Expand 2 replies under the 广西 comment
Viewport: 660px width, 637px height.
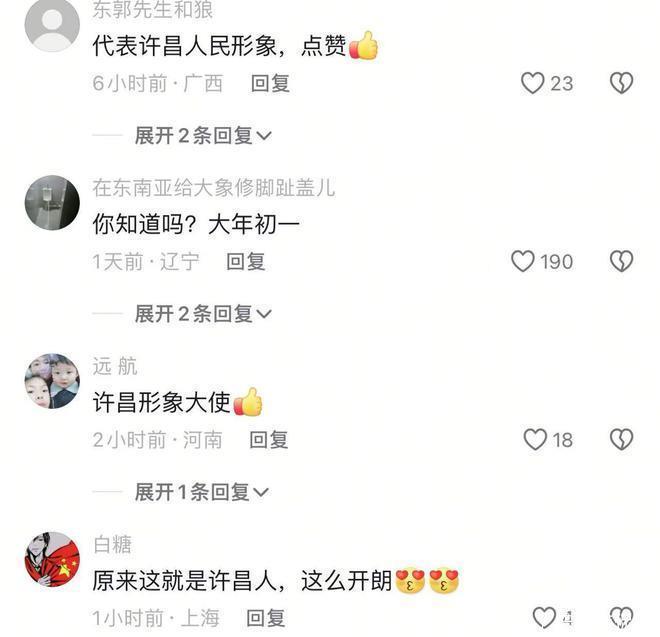[x=203, y=136]
